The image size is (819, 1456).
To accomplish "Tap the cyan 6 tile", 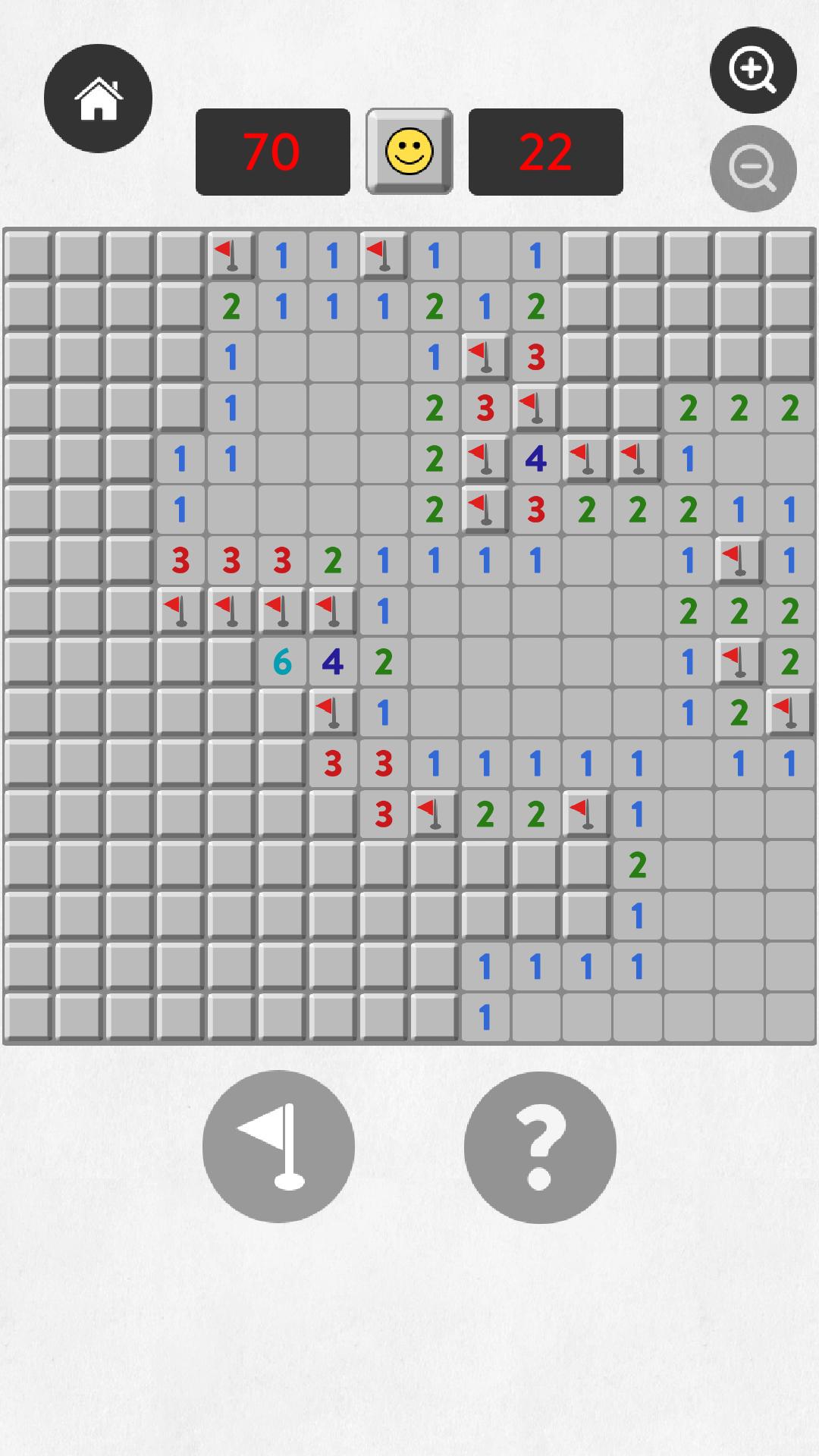I will pyautogui.click(x=282, y=662).
